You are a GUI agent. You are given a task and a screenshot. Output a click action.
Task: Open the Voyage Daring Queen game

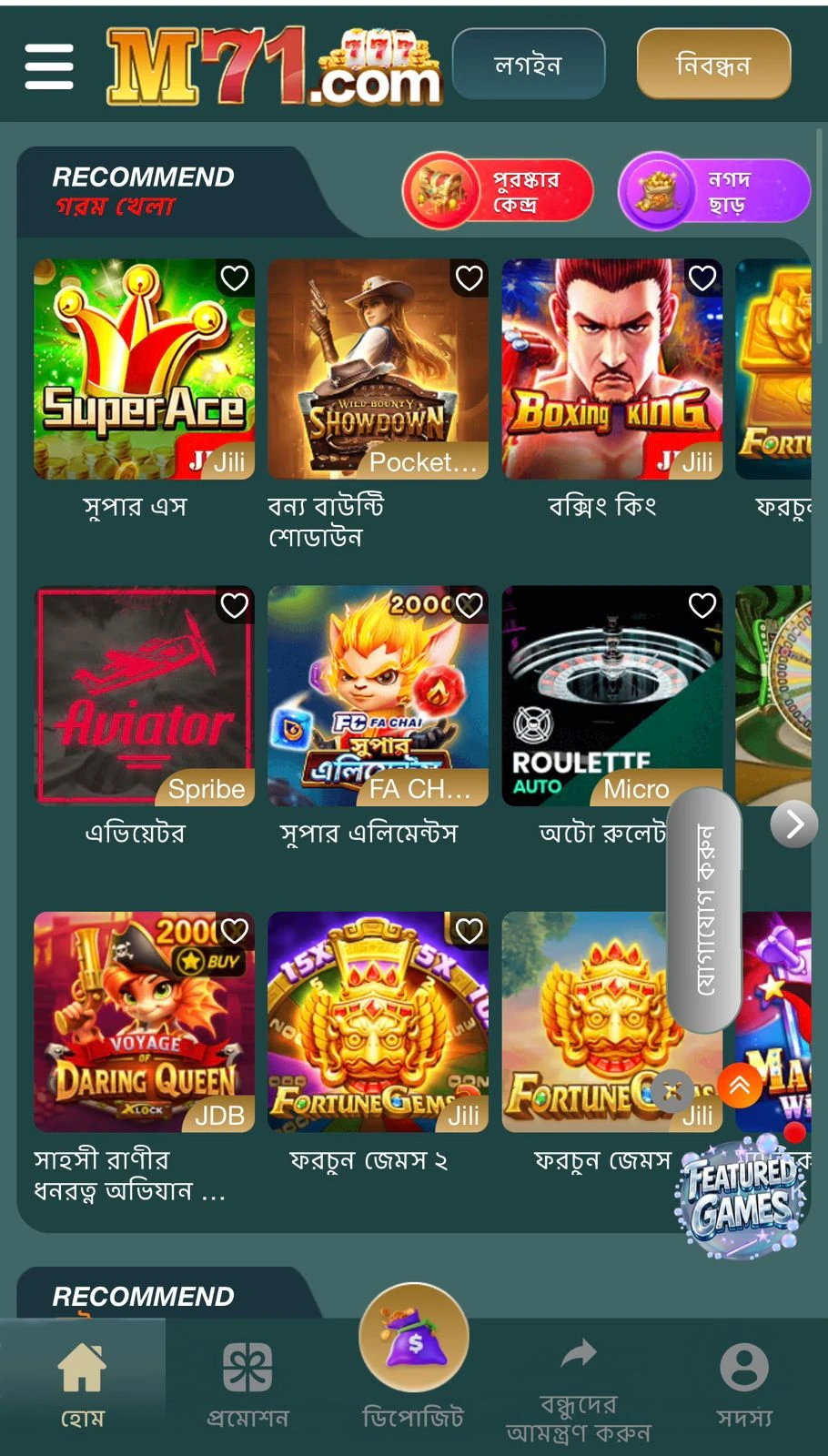coord(144,1022)
